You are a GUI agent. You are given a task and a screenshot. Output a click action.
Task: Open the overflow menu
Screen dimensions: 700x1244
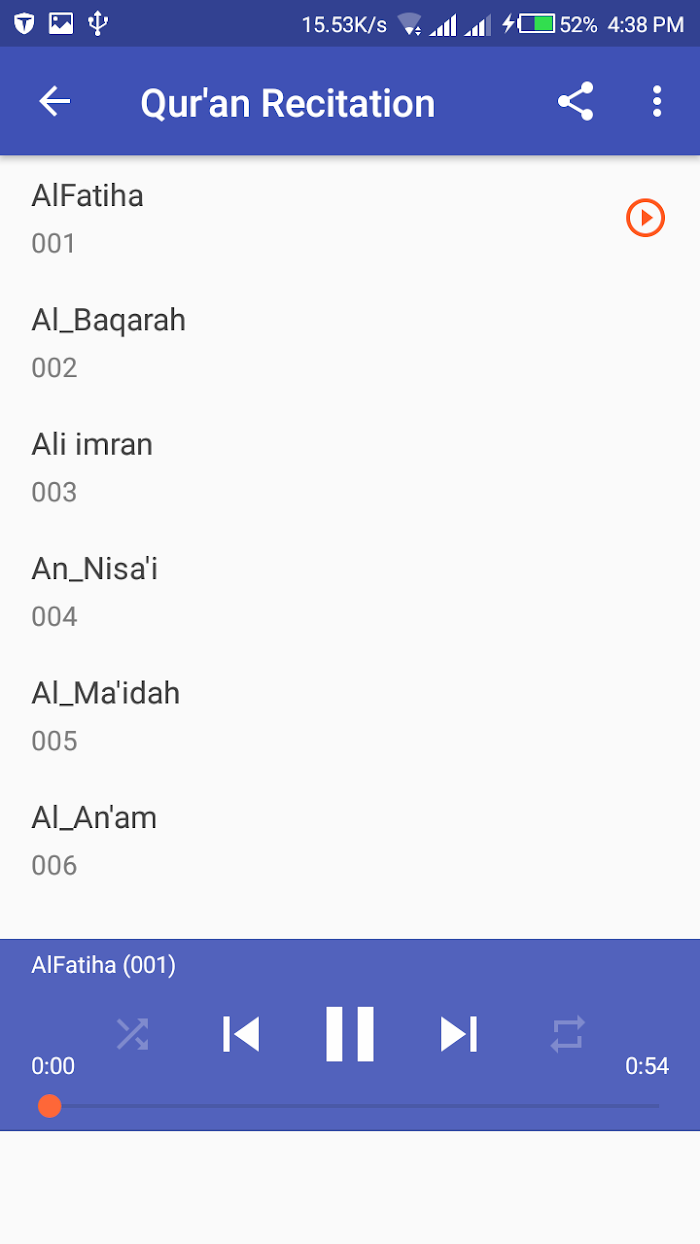click(x=656, y=102)
